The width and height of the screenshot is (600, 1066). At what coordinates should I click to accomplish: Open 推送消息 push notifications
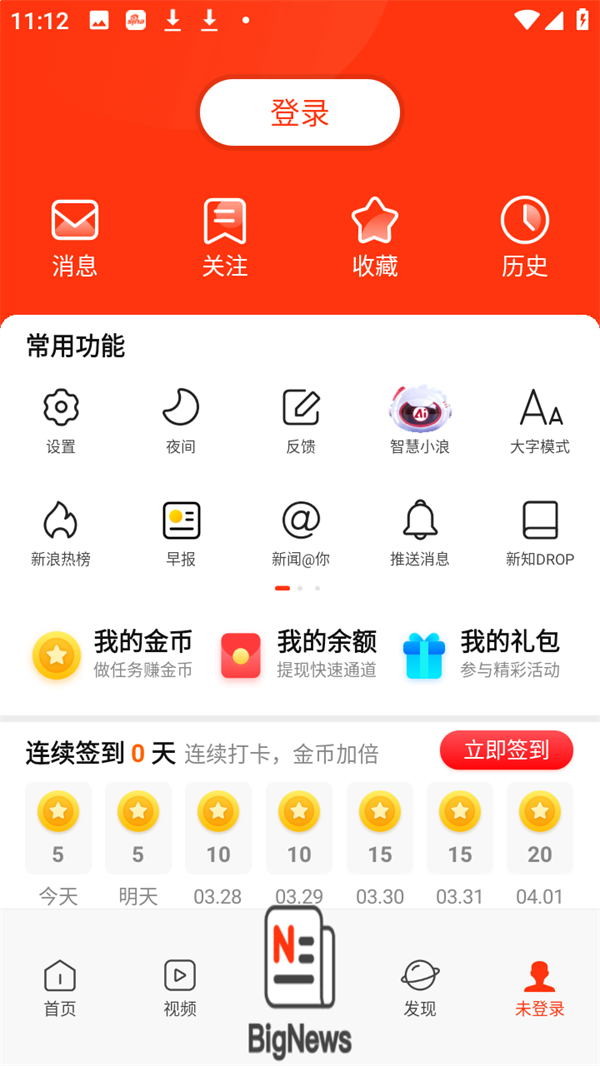[420, 533]
